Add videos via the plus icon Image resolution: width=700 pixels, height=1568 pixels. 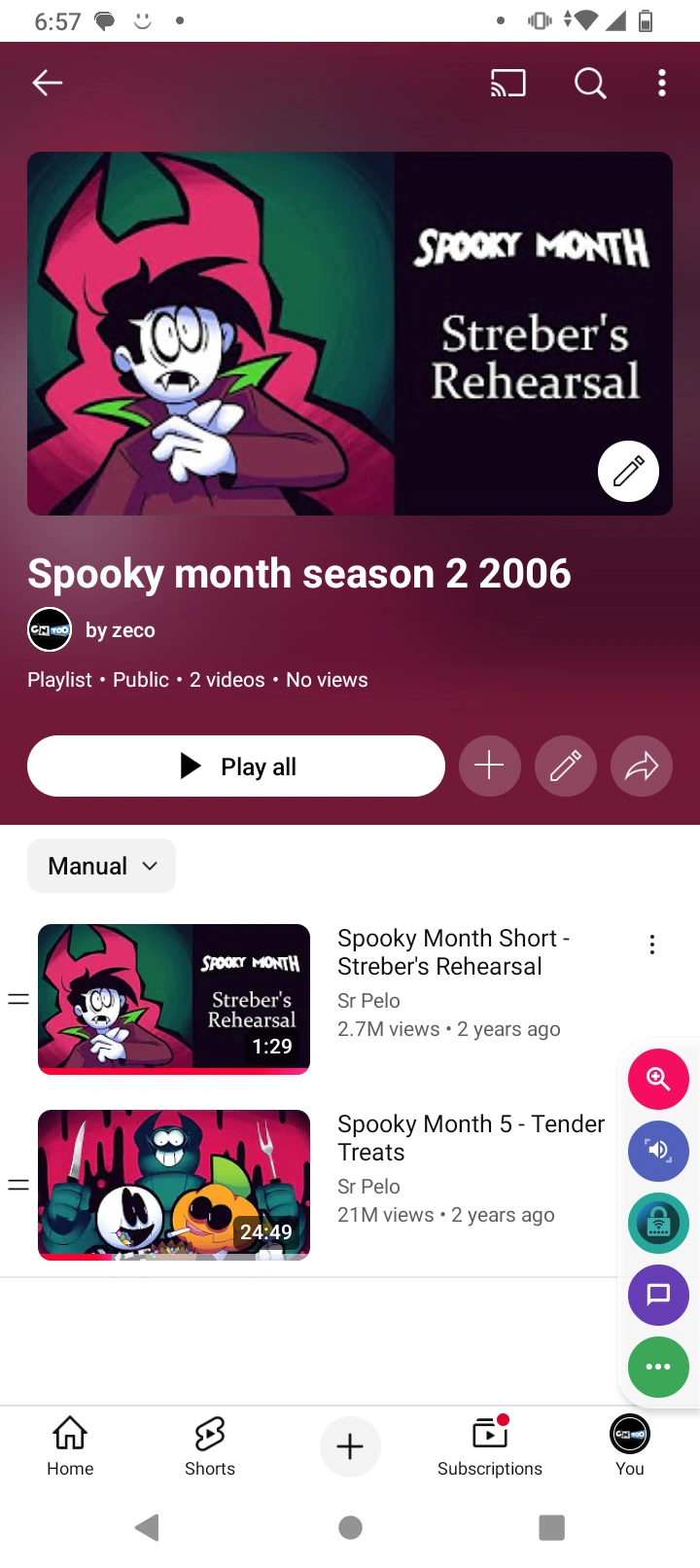coord(489,766)
